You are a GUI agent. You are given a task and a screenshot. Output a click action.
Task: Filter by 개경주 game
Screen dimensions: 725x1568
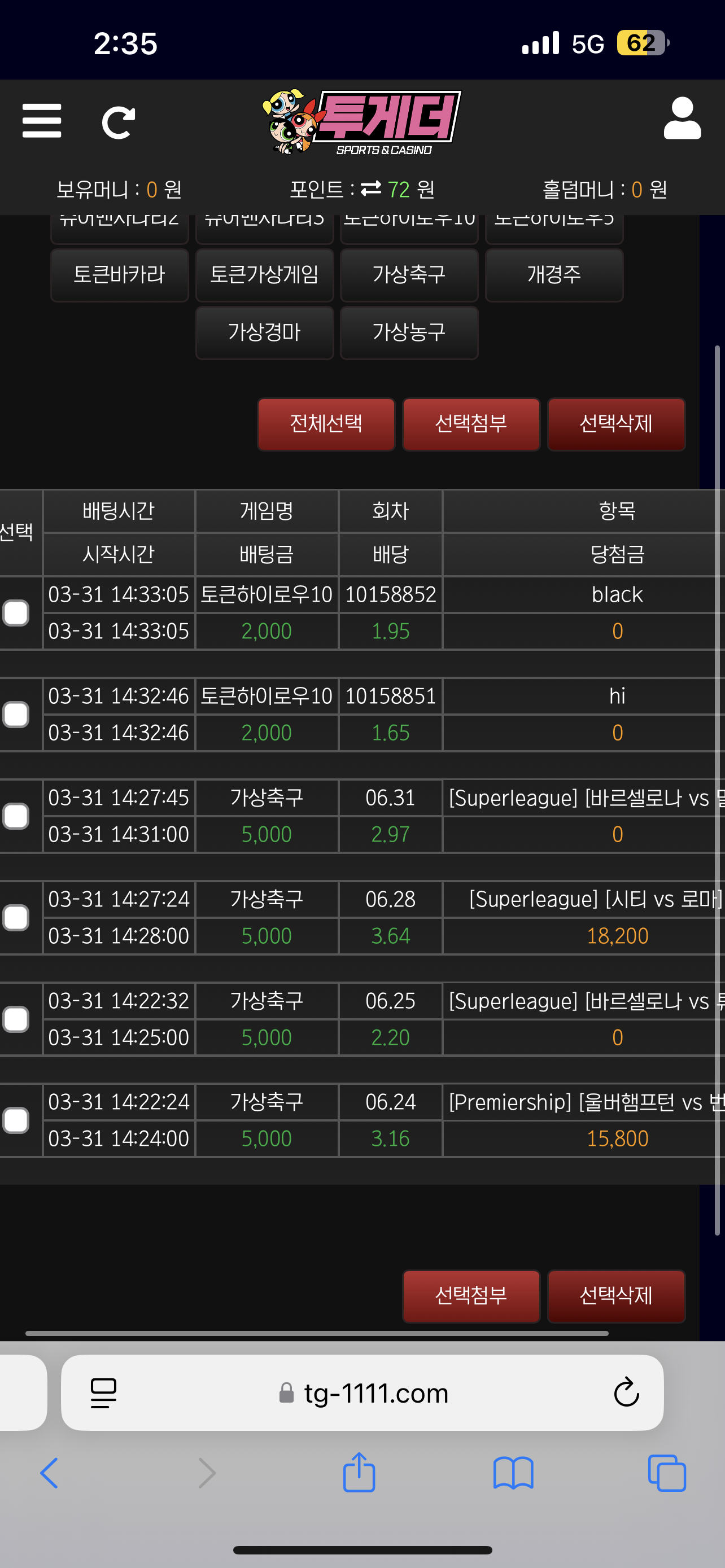click(553, 275)
